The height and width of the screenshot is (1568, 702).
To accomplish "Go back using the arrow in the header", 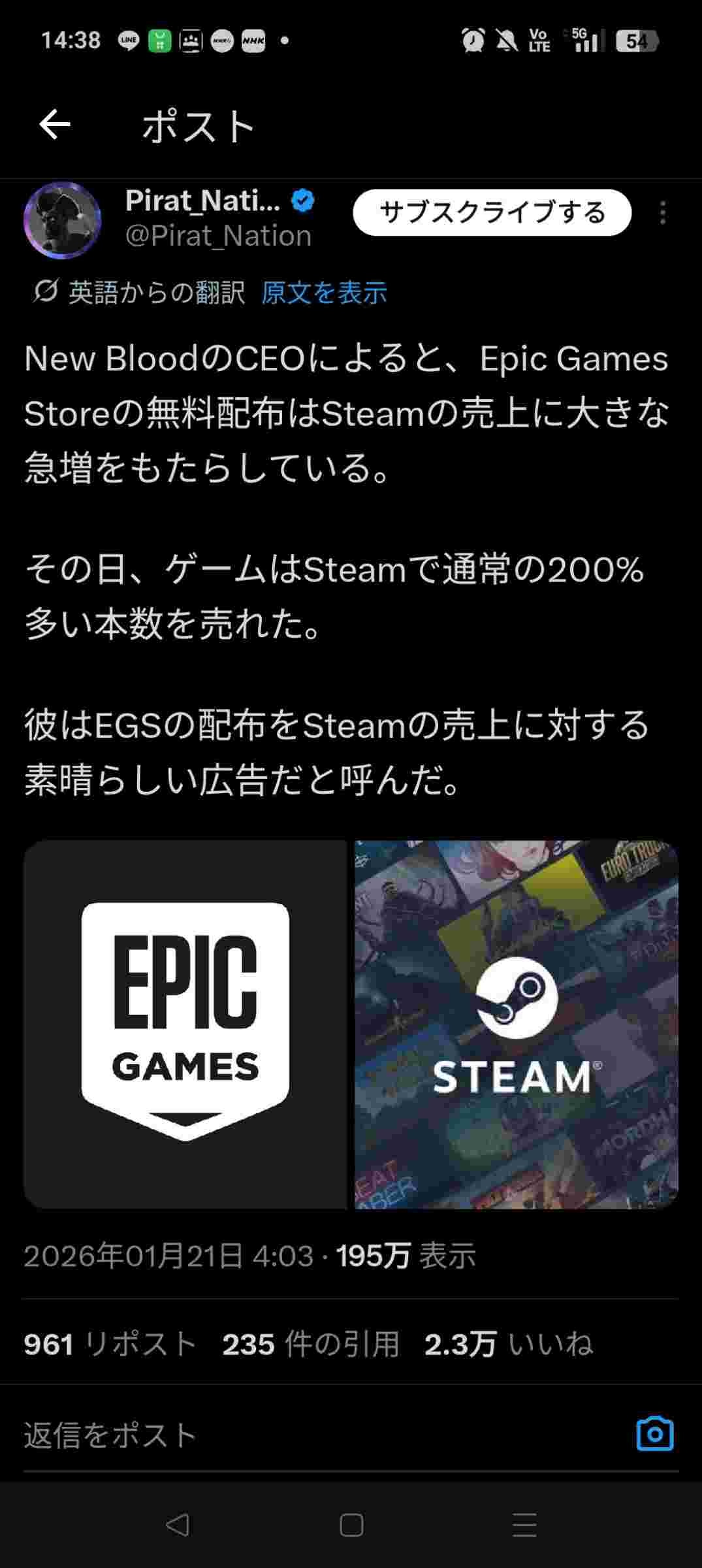I will click(x=55, y=125).
